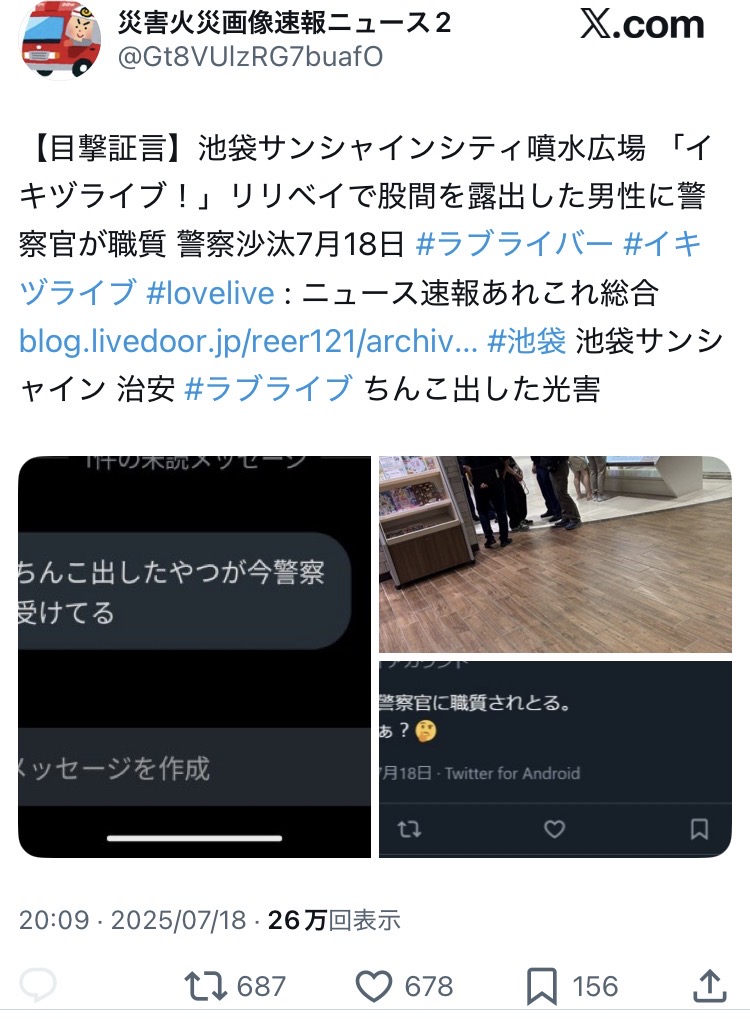Open the #ラブライバー hashtag
This screenshot has height=1019, width=750.
pos(514,244)
